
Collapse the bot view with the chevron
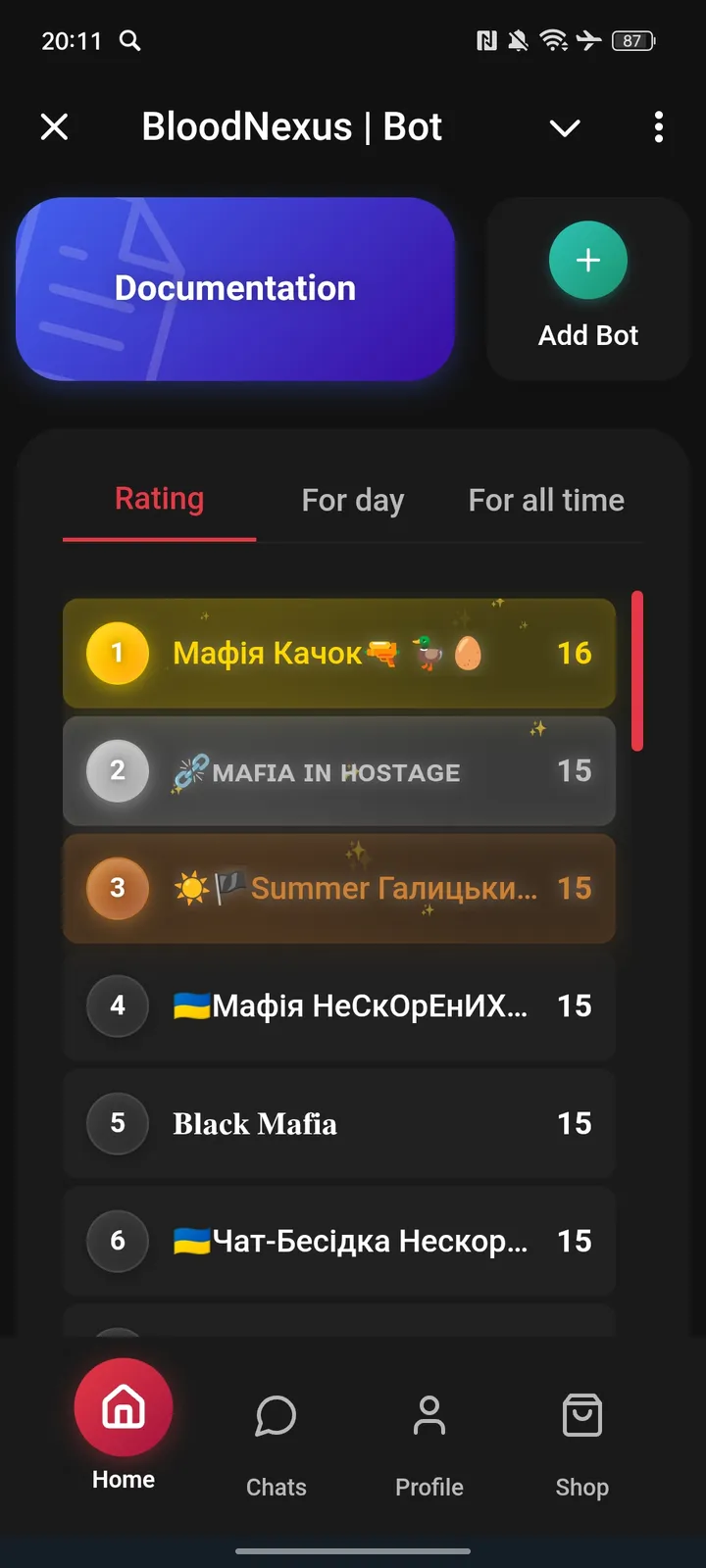[565, 127]
